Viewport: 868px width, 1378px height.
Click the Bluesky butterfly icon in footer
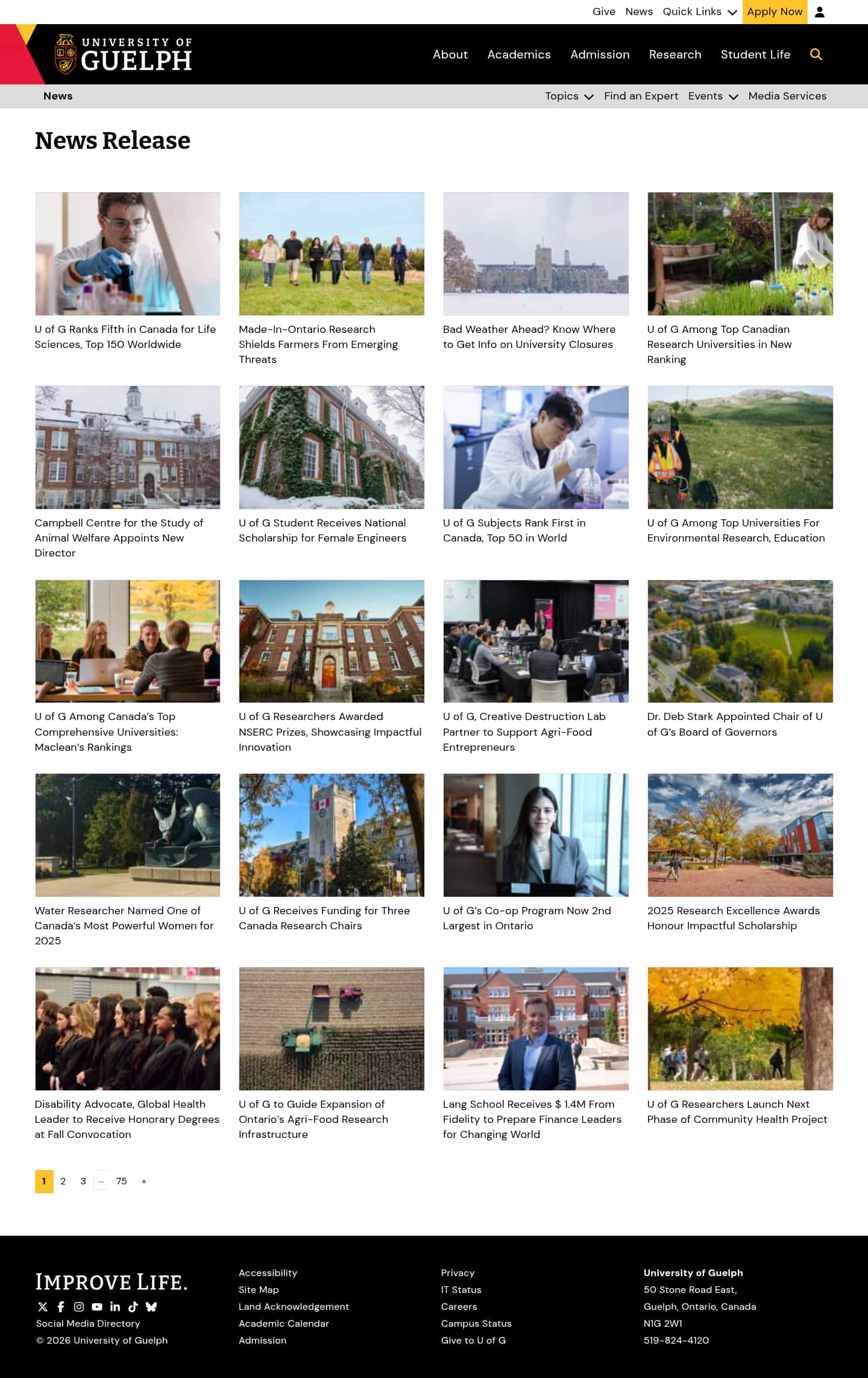[x=151, y=1307]
